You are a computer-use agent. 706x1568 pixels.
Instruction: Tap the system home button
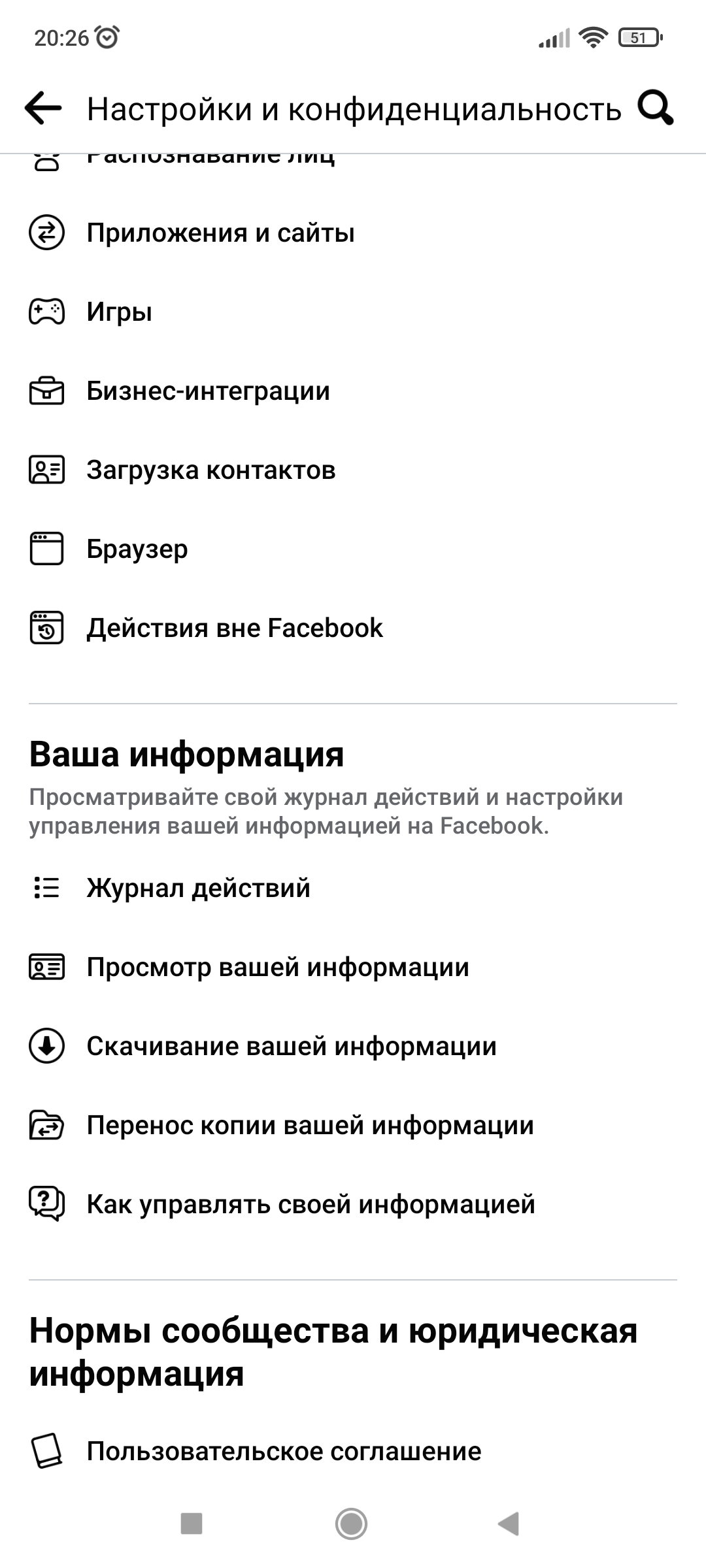(x=352, y=1524)
